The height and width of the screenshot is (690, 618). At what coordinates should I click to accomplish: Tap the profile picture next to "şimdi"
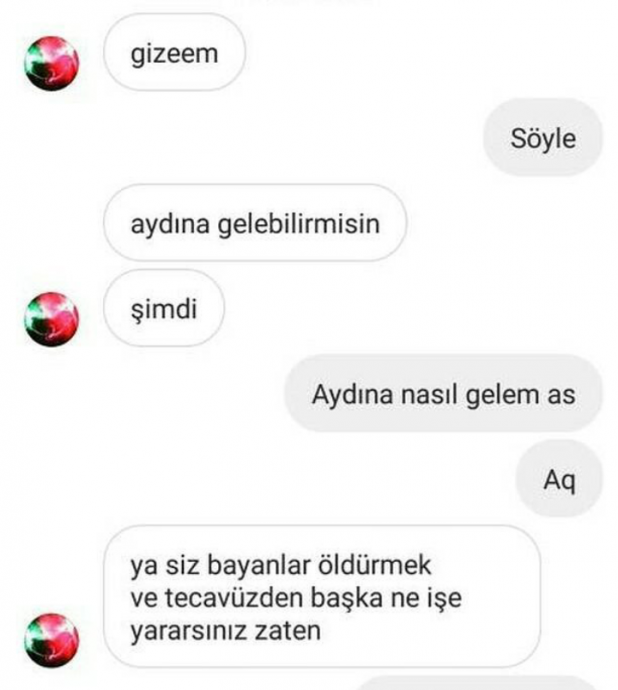tap(51, 318)
